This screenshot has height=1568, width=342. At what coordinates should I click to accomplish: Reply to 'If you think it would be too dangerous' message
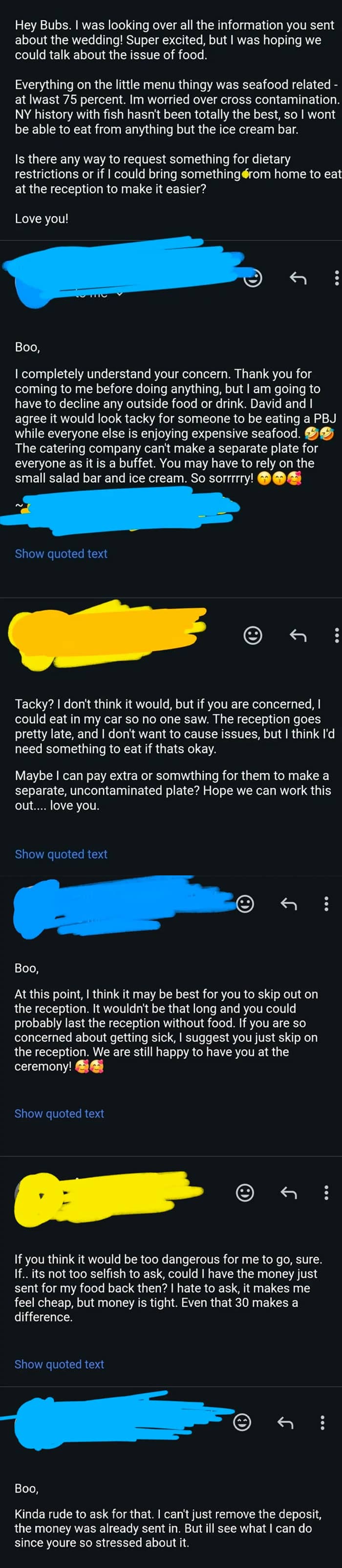[x=289, y=1192]
